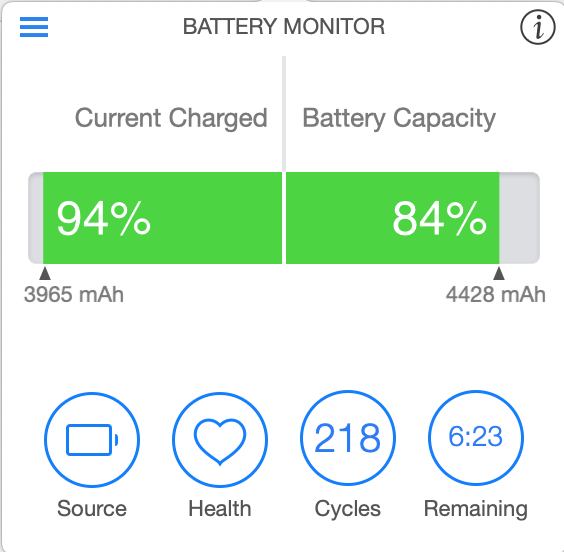Open the Health heart circle
Screen dimensions: 564x552
220,439
